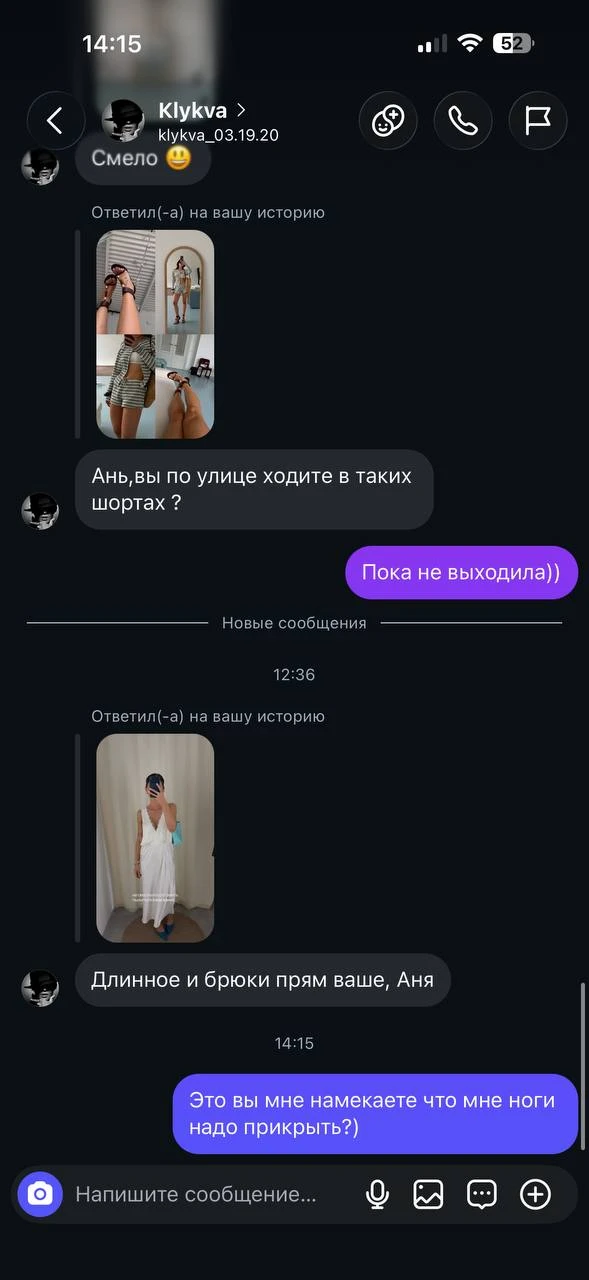This screenshot has height=1280, width=589.
Task: Go back to the chat list
Action: click(56, 121)
